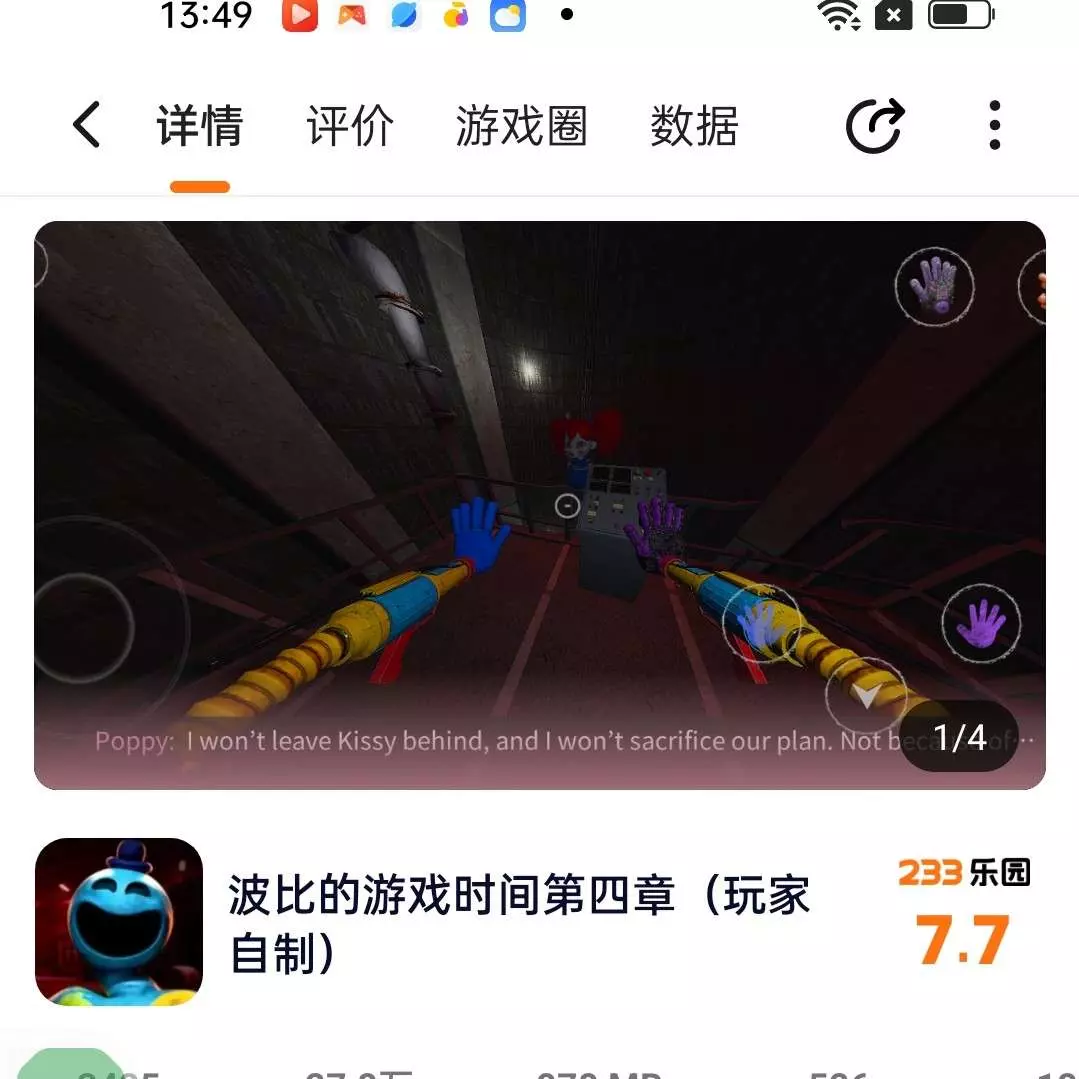The width and height of the screenshot is (1079, 1079).
Task: Switch to the 评价 tab
Action: 350,127
